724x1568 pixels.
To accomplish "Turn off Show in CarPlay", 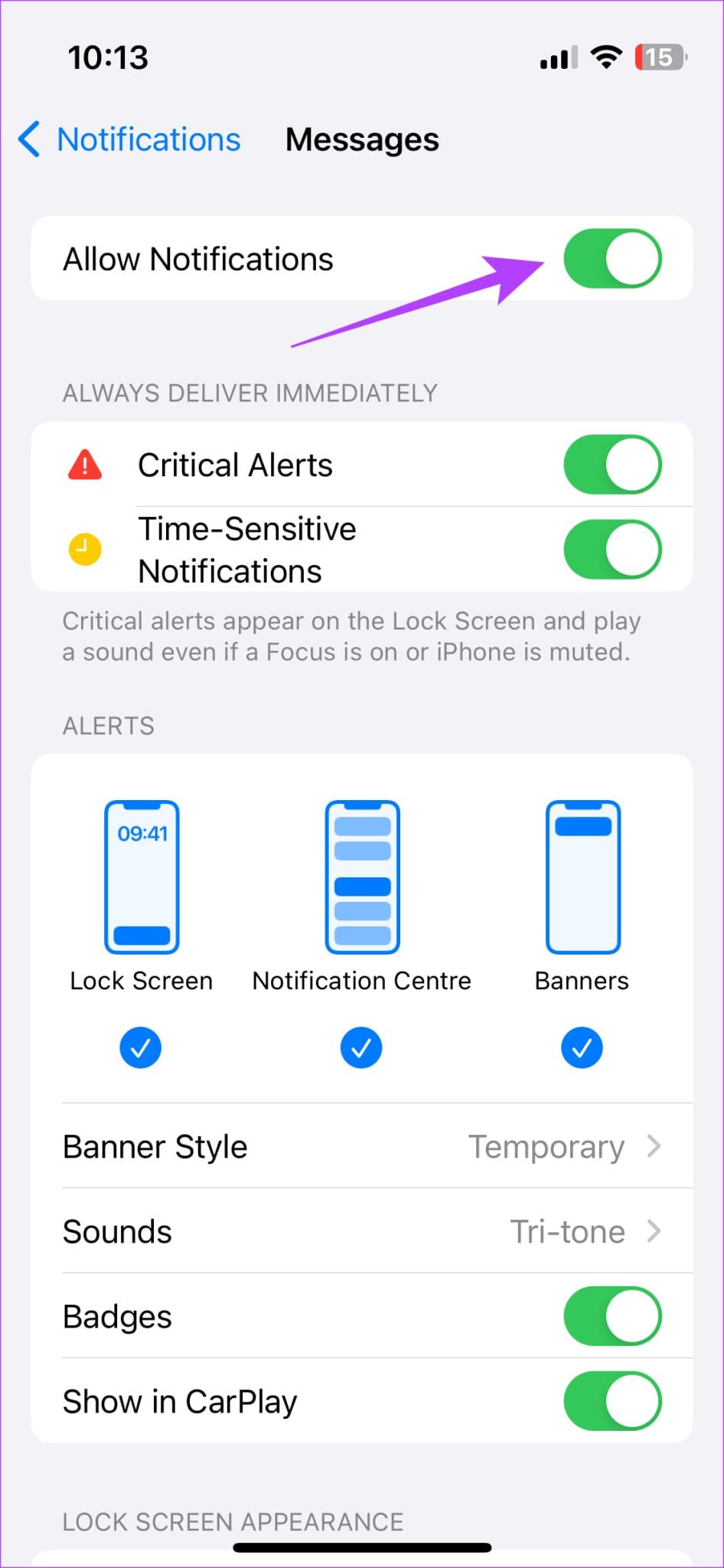I will point(612,1401).
